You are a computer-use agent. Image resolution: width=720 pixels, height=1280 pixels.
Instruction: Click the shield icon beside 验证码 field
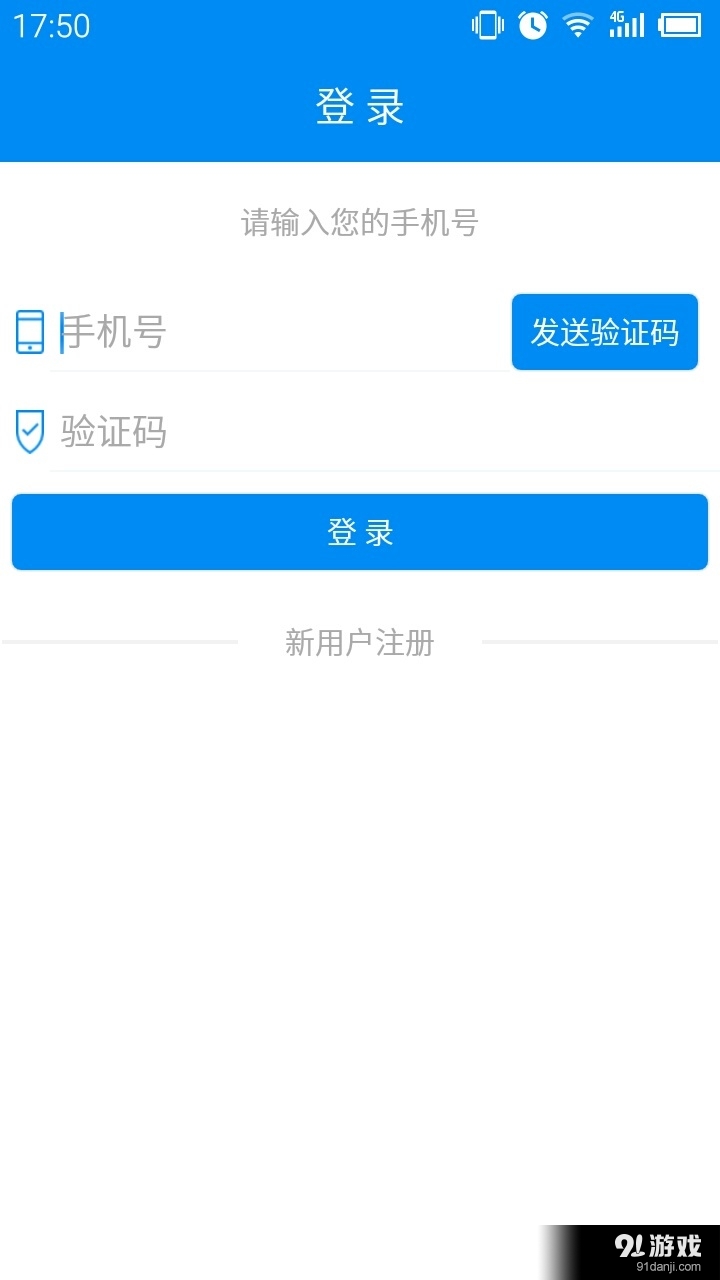point(30,432)
